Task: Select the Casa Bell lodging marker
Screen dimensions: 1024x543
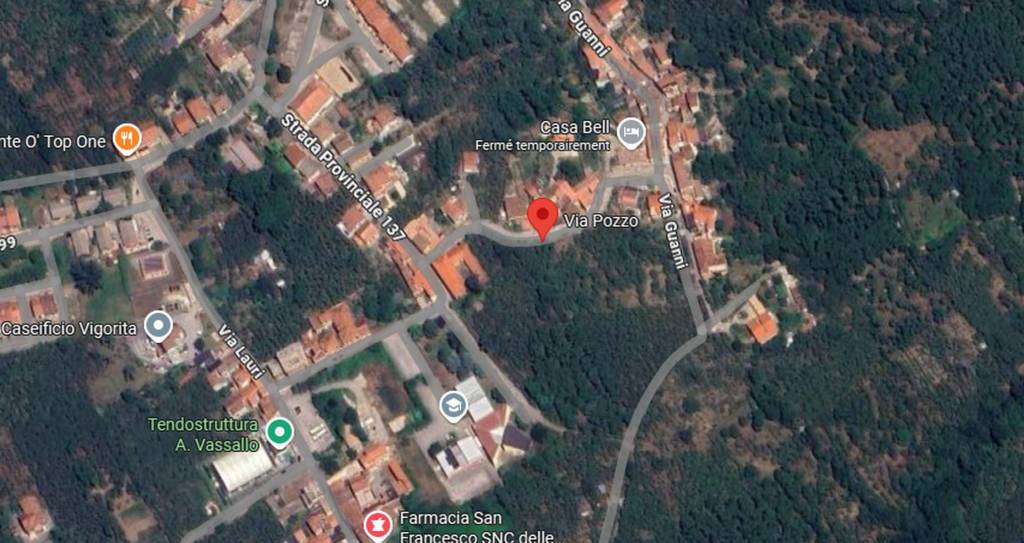Action: pos(631,130)
